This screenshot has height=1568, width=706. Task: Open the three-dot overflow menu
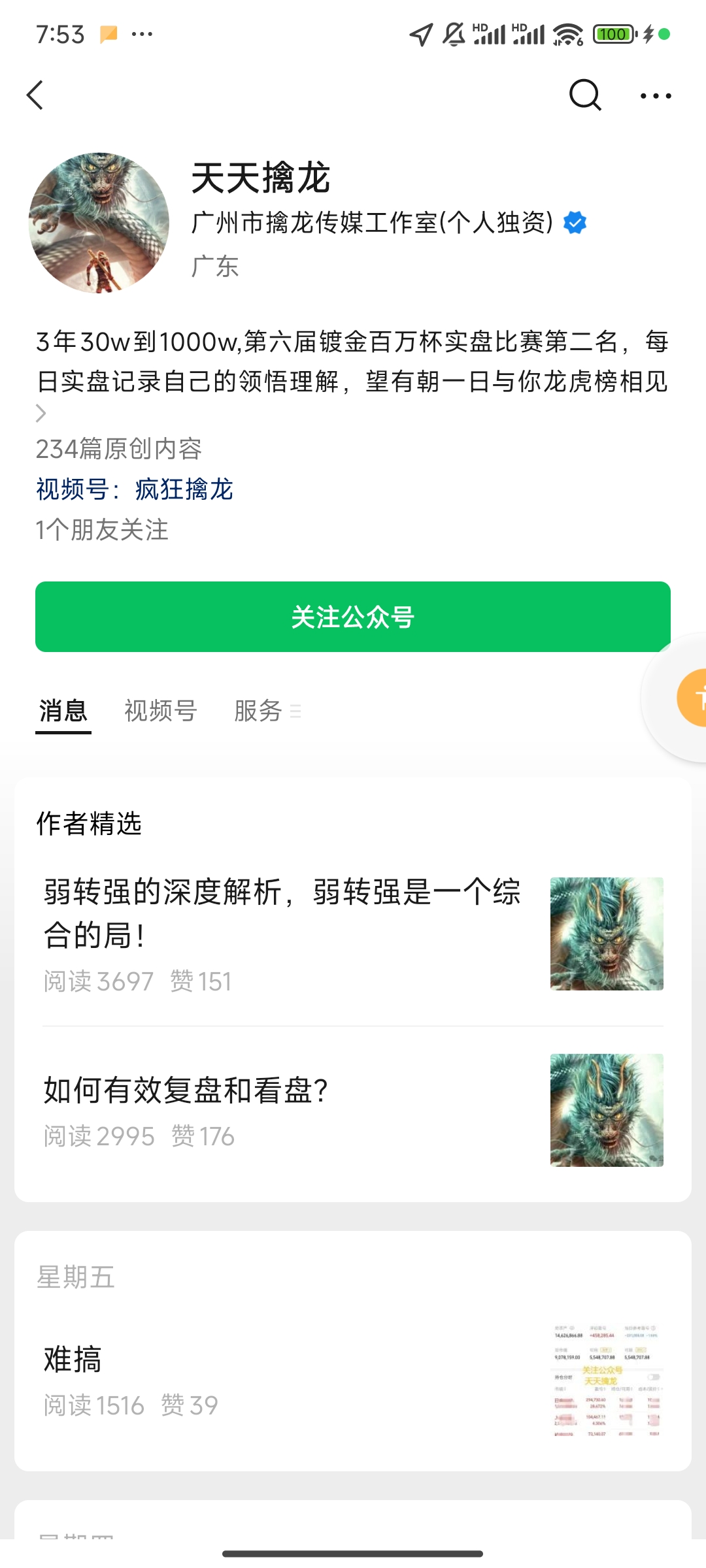pyautogui.click(x=655, y=95)
